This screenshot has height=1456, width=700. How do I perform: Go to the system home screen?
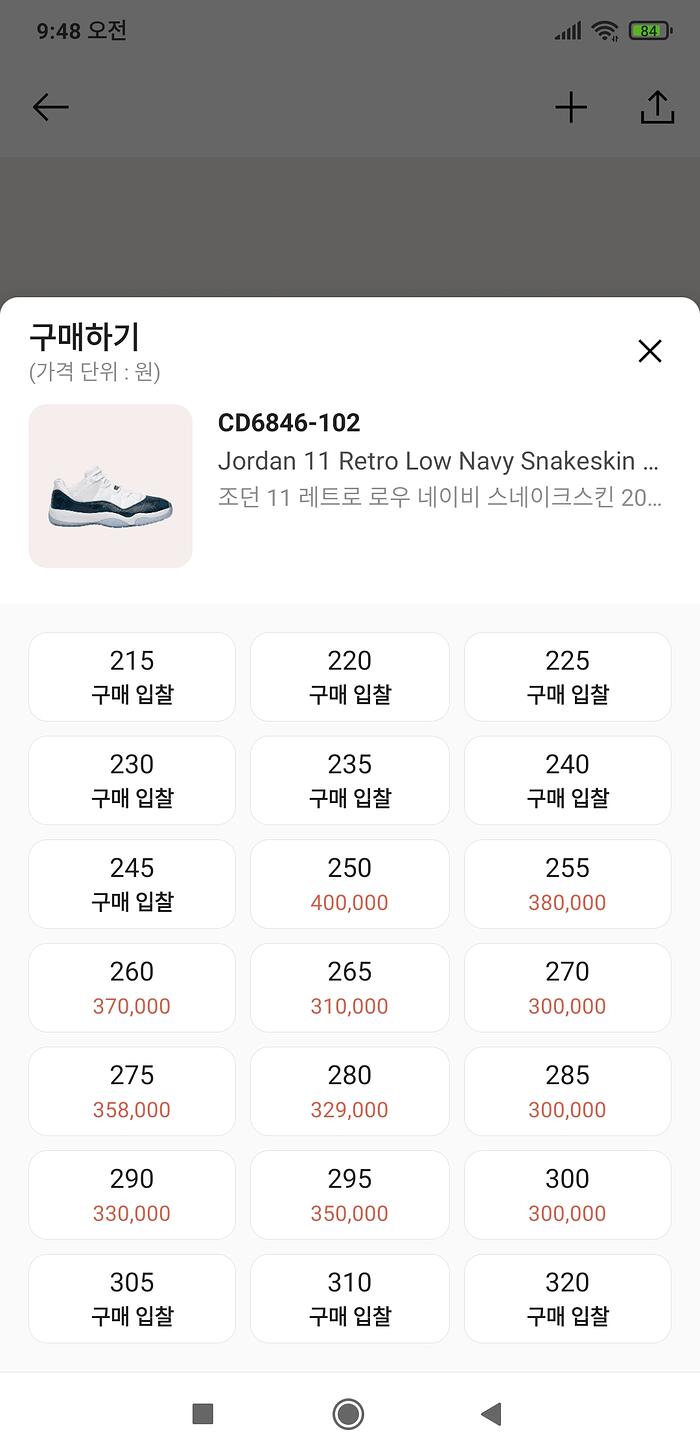click(348, 1414)
